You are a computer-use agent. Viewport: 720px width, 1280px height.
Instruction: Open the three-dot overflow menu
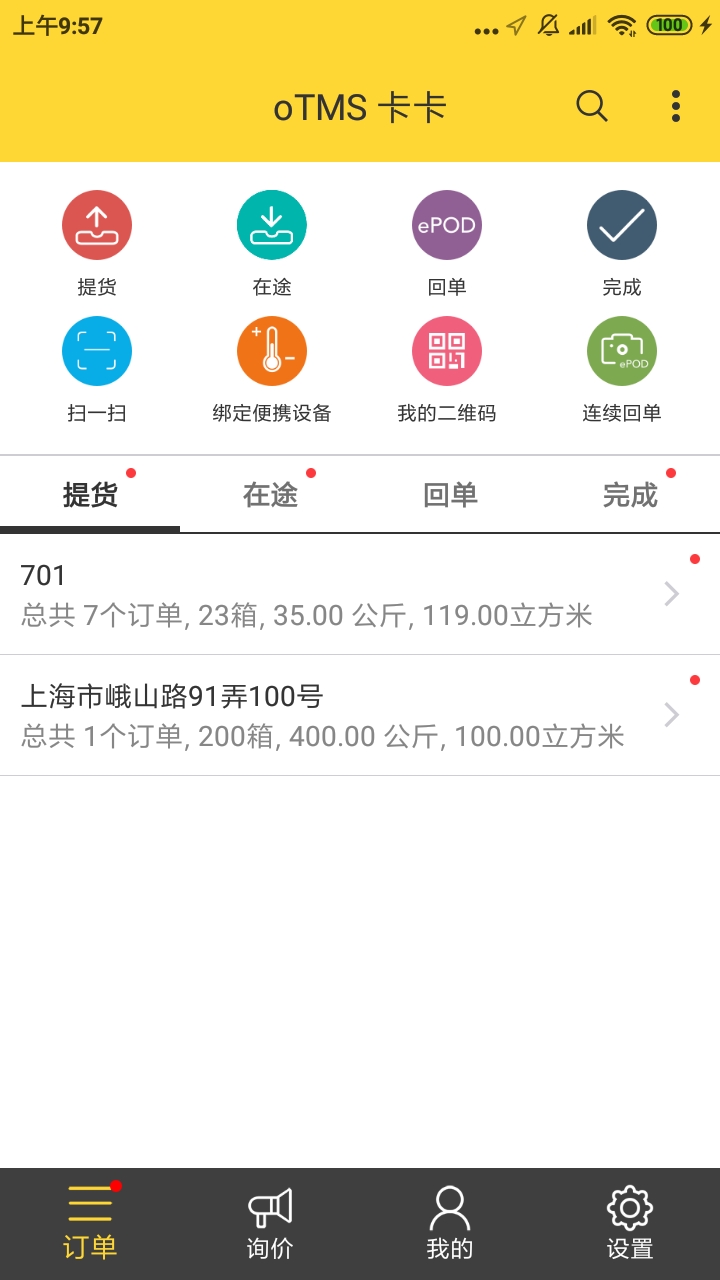tap(676, 106)
